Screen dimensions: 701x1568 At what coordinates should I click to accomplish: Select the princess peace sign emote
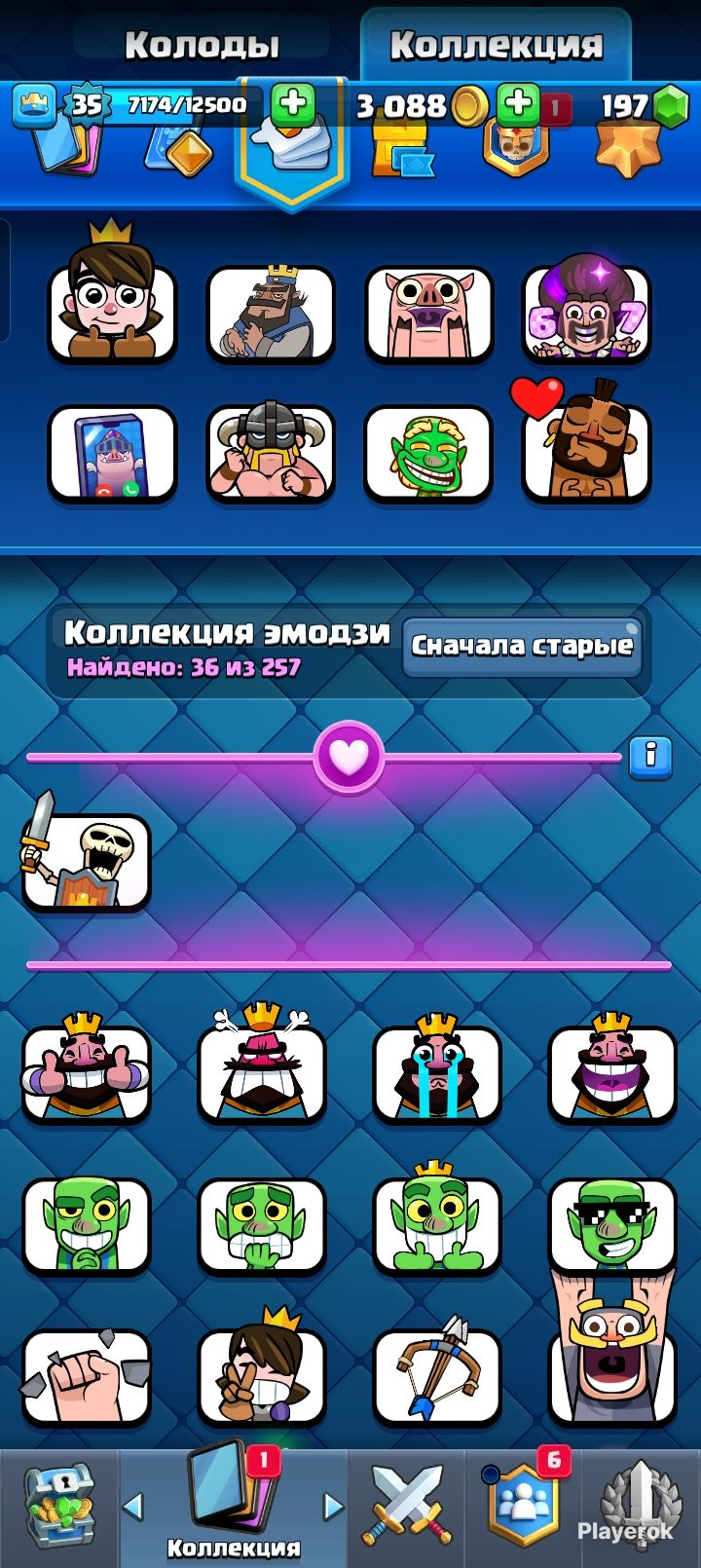(261, 1375)
